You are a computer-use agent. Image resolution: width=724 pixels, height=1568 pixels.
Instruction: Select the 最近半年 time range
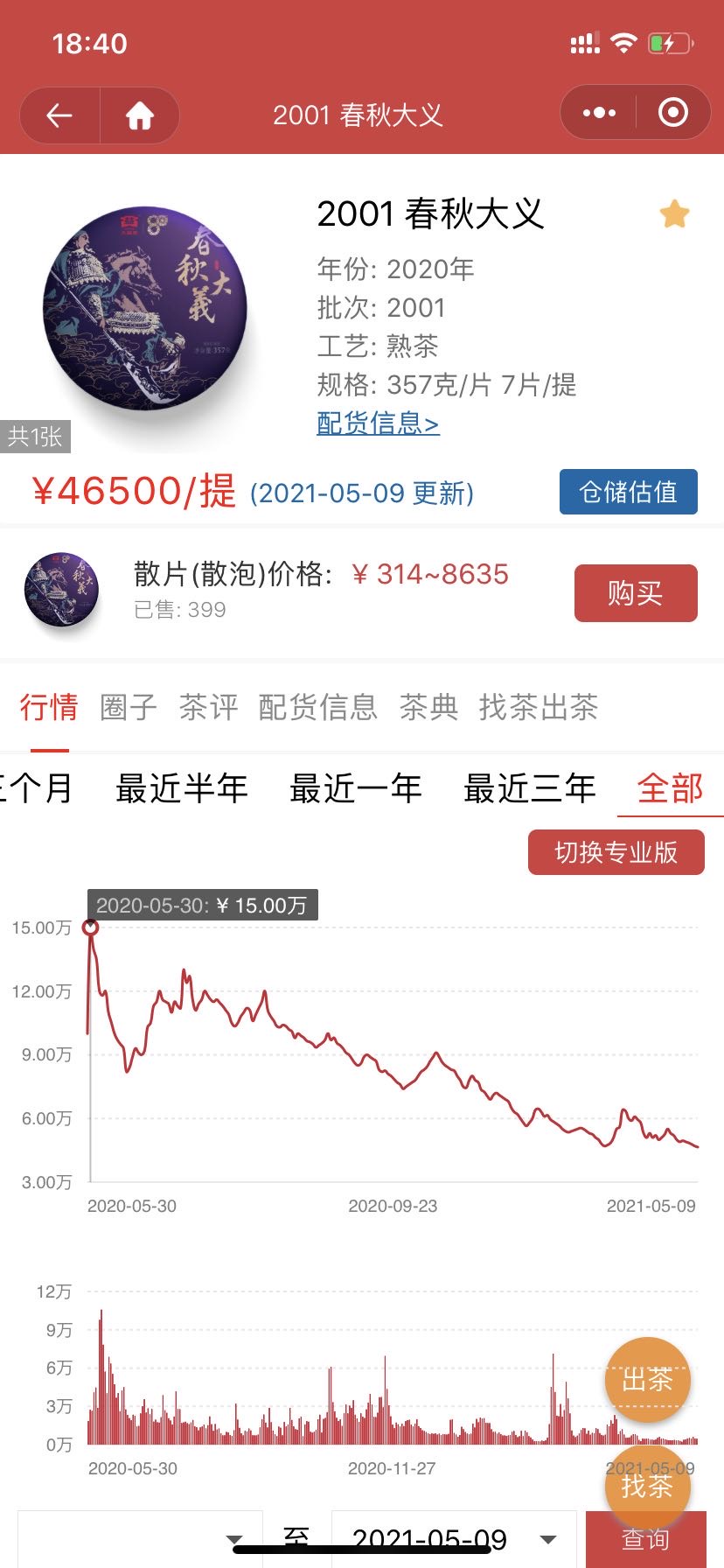click(182, 788)
